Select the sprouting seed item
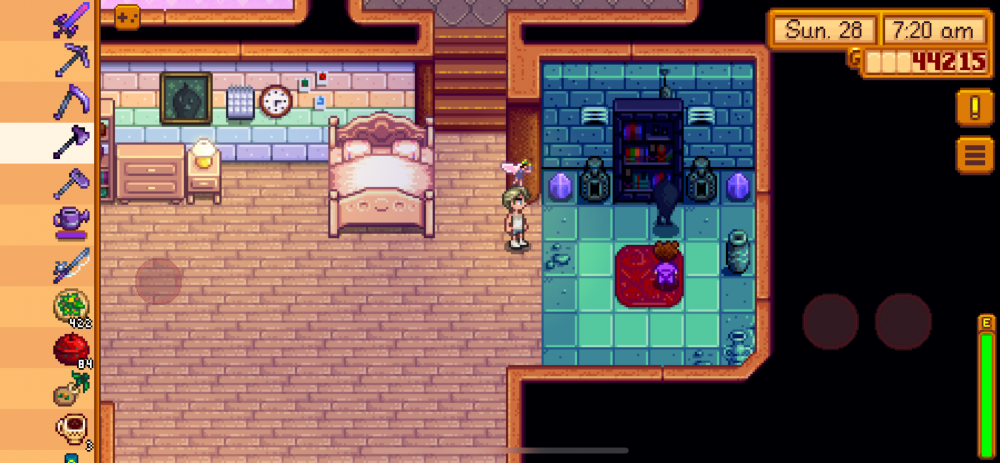This screenshot has width=1000, height=463. coord(72,390)
